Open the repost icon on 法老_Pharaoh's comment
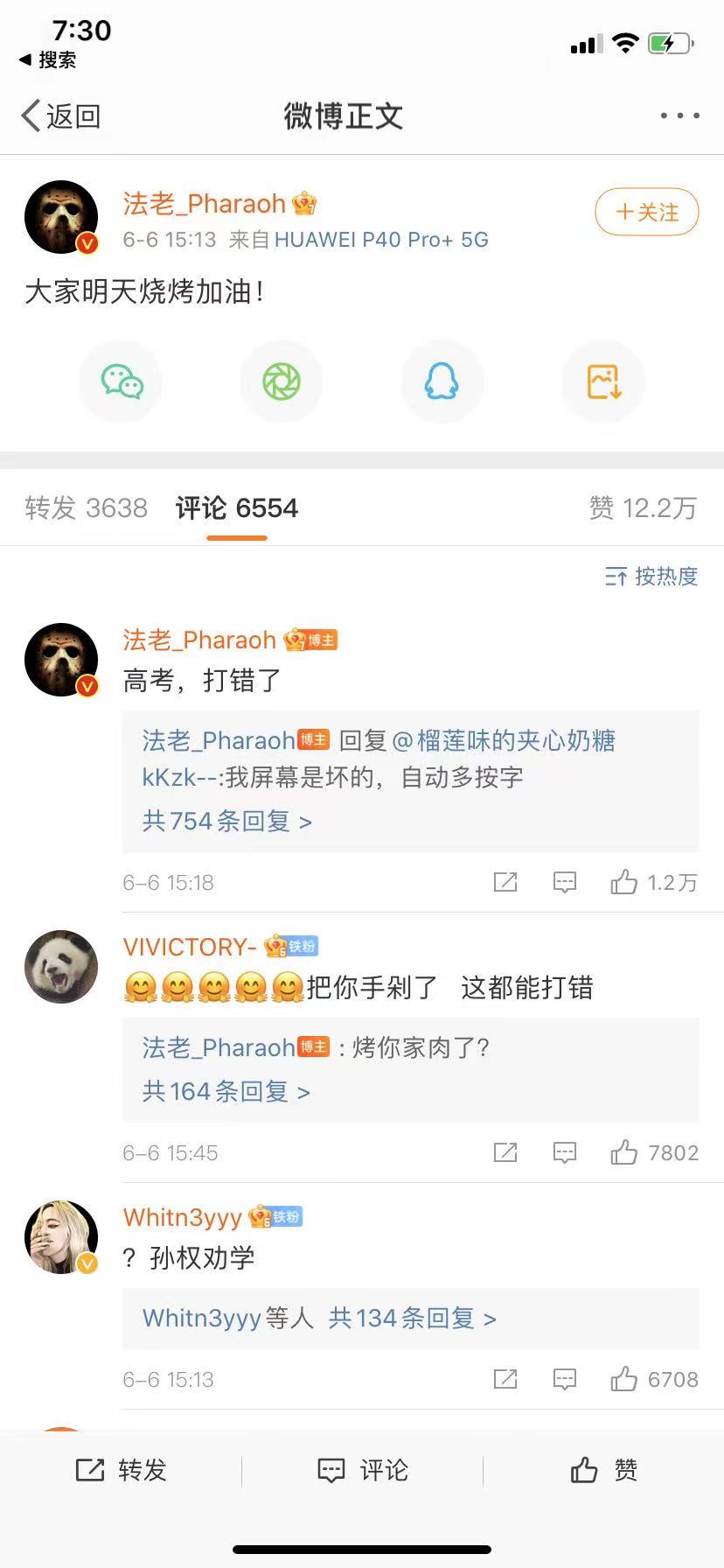This screenshot has width=724, height=1568. coord(505,882)
